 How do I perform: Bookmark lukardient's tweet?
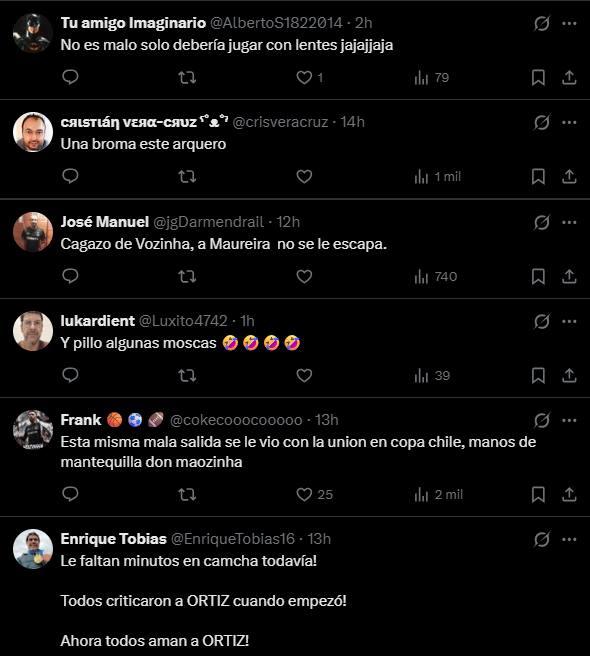538,375
